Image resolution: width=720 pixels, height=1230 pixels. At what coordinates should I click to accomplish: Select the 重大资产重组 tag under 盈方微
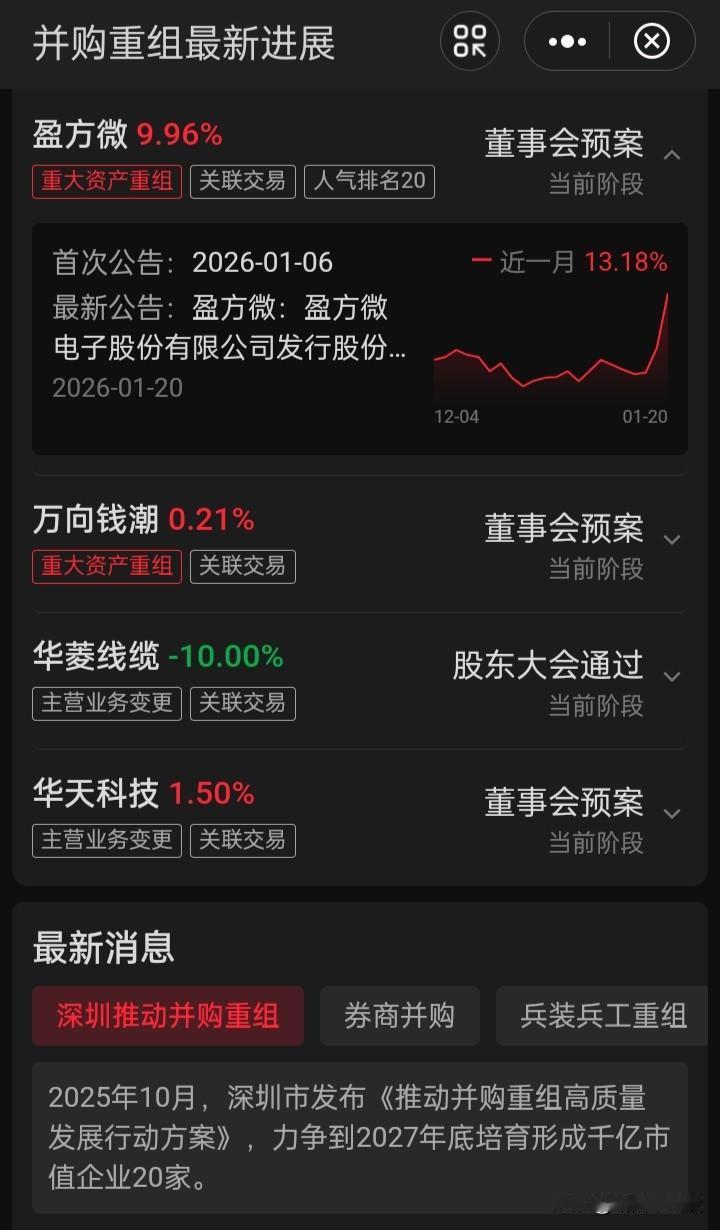pos(106,182)
